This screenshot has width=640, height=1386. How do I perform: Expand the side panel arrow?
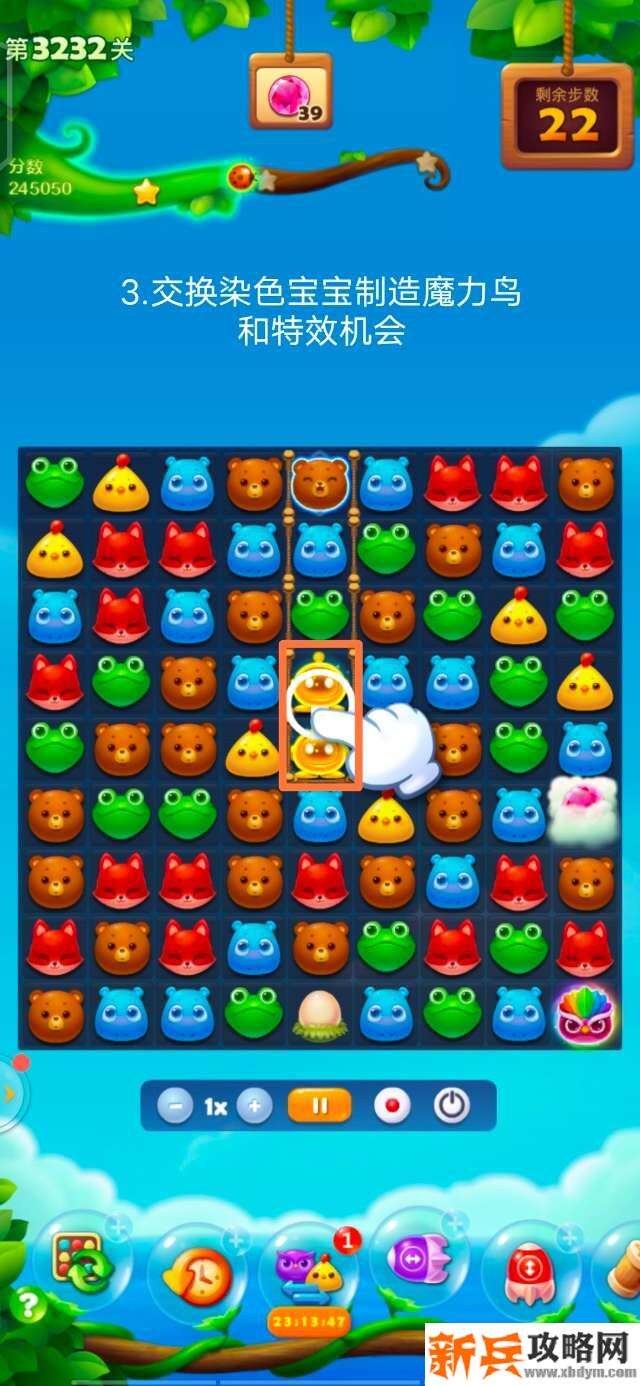coord(10,1093)
